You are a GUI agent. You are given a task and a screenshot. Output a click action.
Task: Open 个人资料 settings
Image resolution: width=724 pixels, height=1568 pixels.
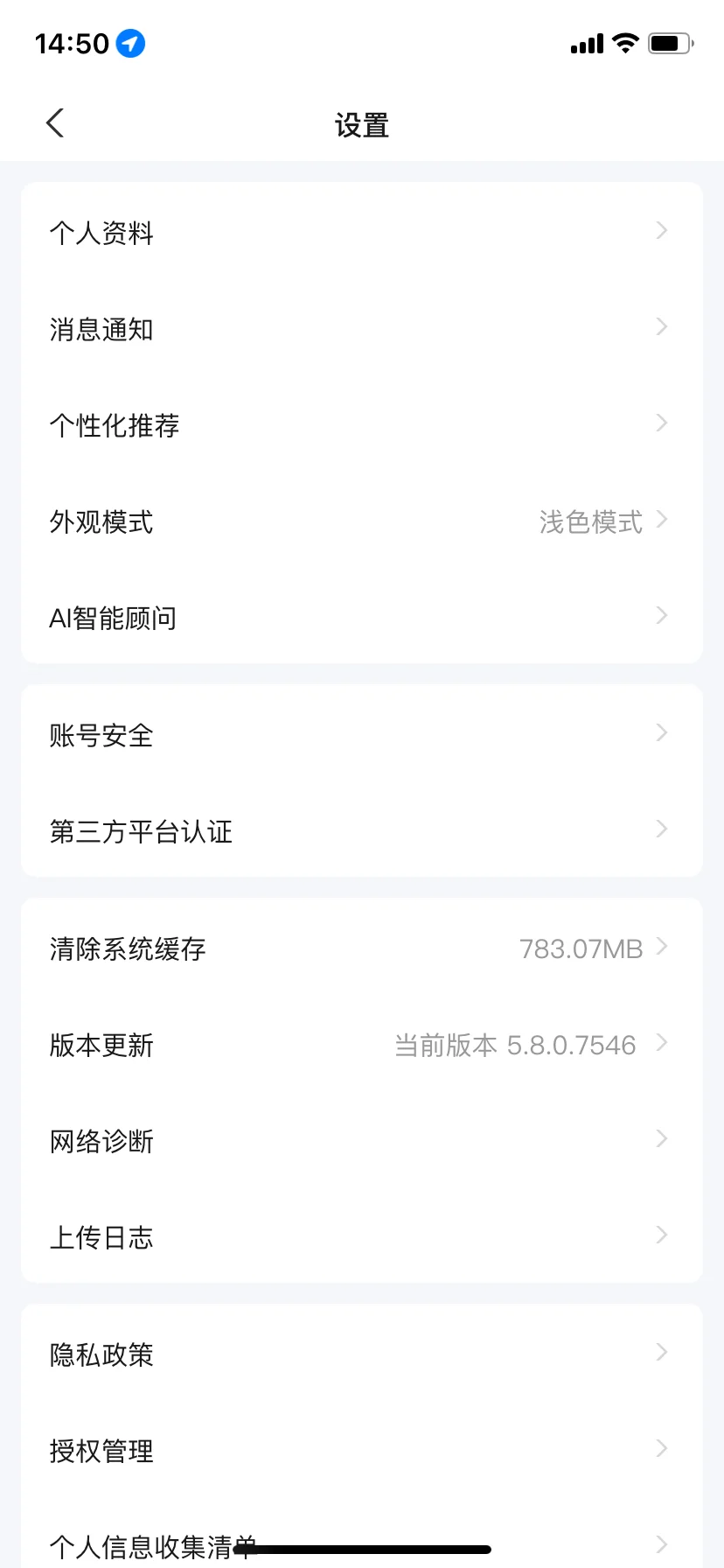362,231
